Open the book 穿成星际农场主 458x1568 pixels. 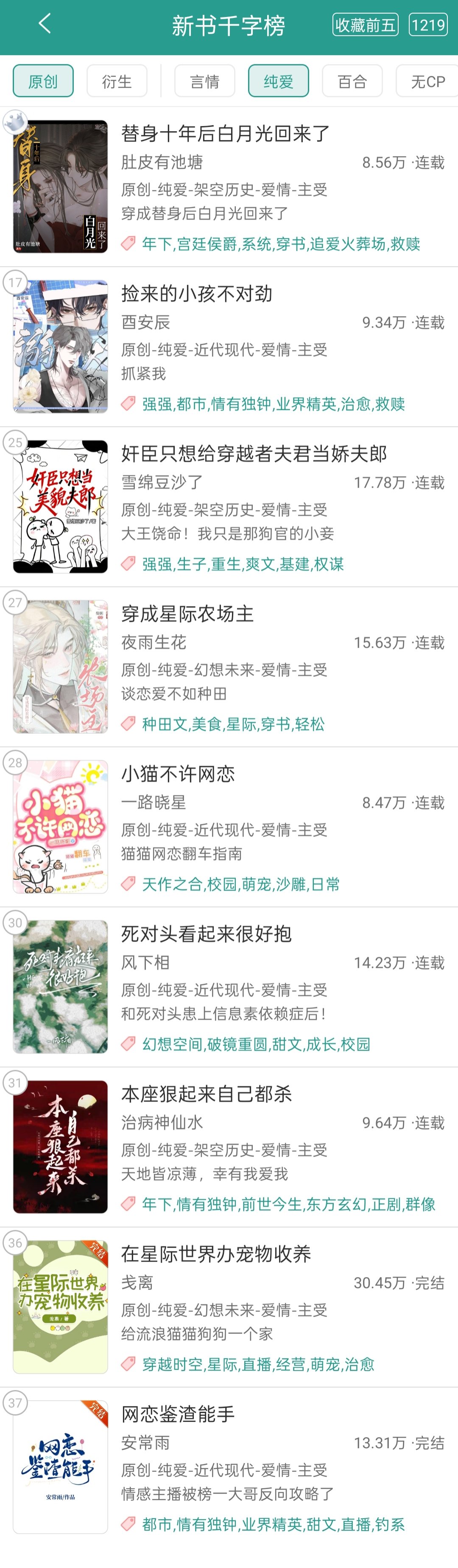click(x=187, y=613)
